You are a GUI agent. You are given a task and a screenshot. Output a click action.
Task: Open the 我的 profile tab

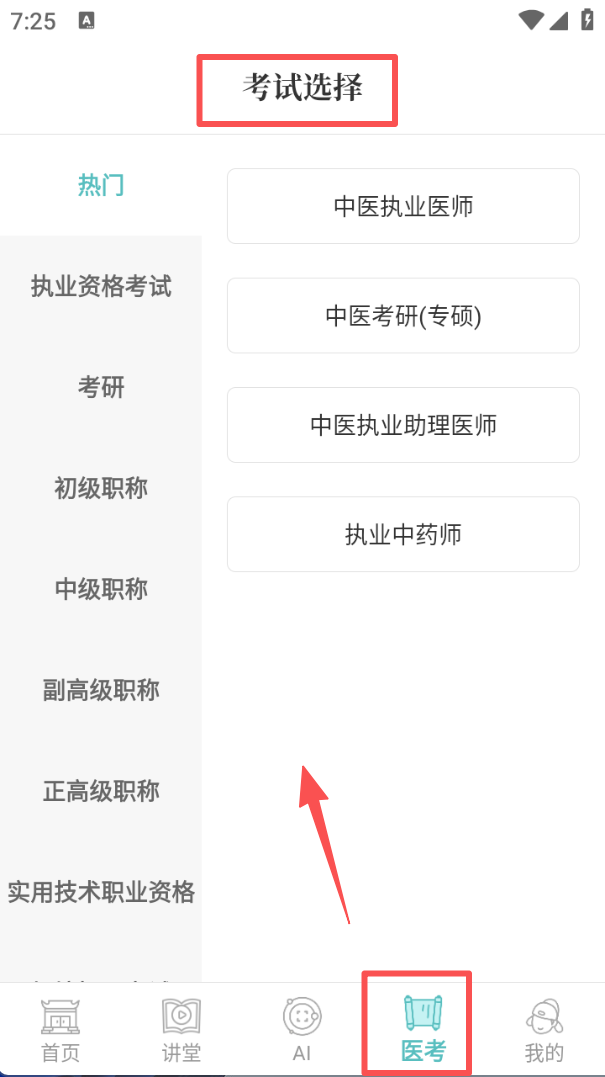544,1030
